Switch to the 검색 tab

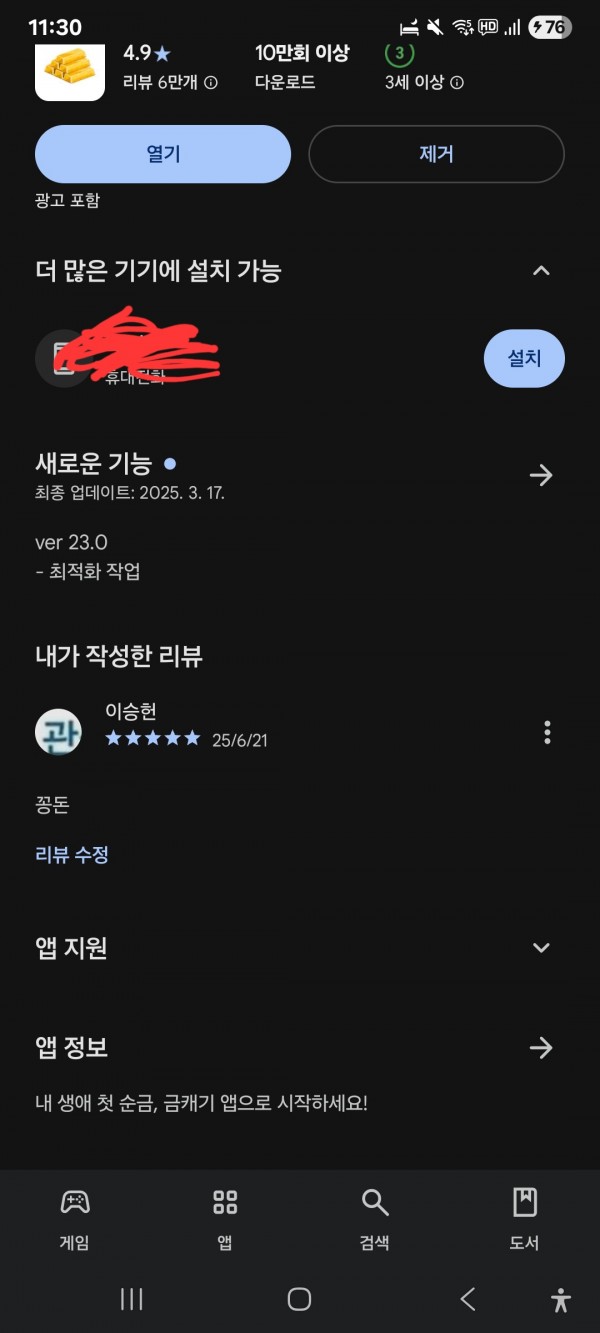click(x=375, y=1220)
